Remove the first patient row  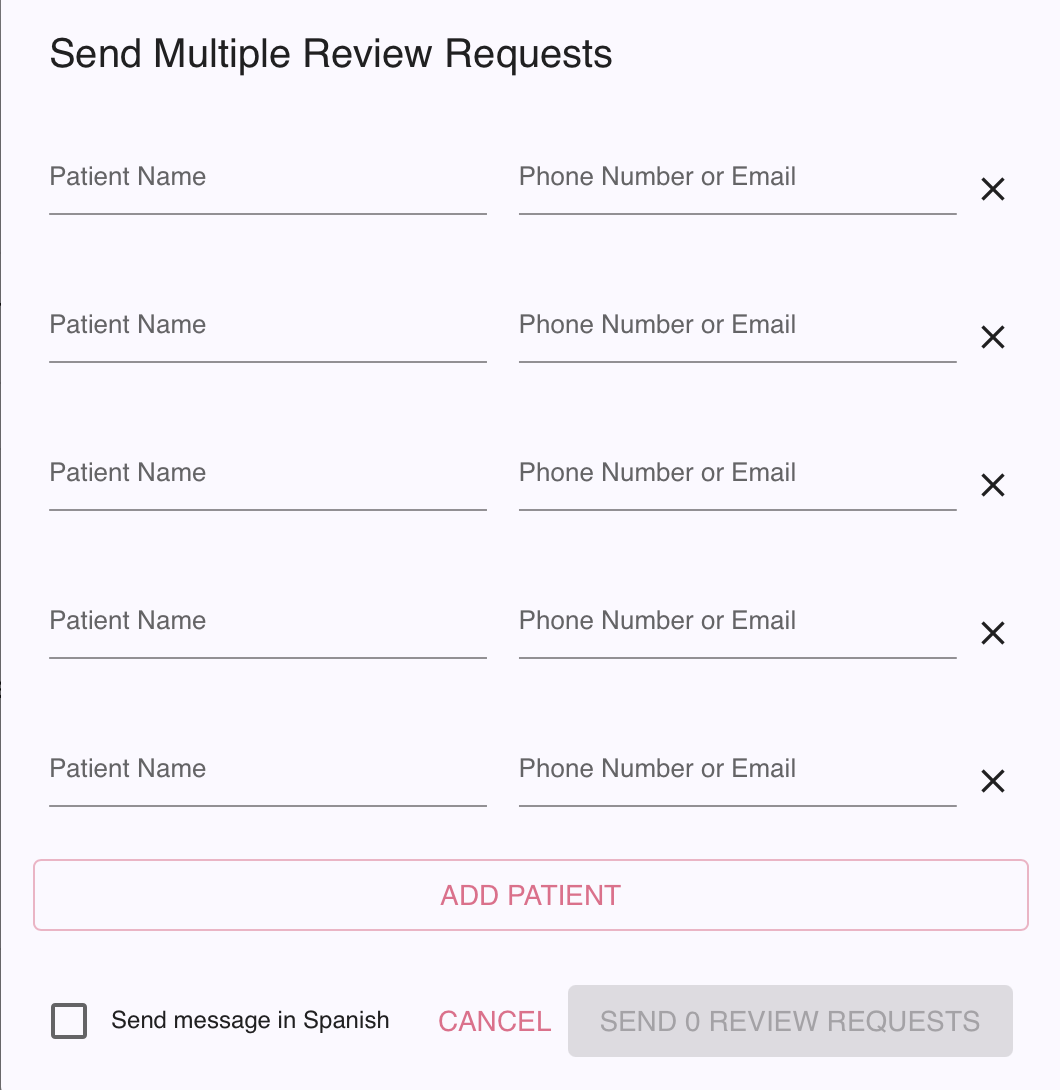pyautogui.click(x=992, y=189)
